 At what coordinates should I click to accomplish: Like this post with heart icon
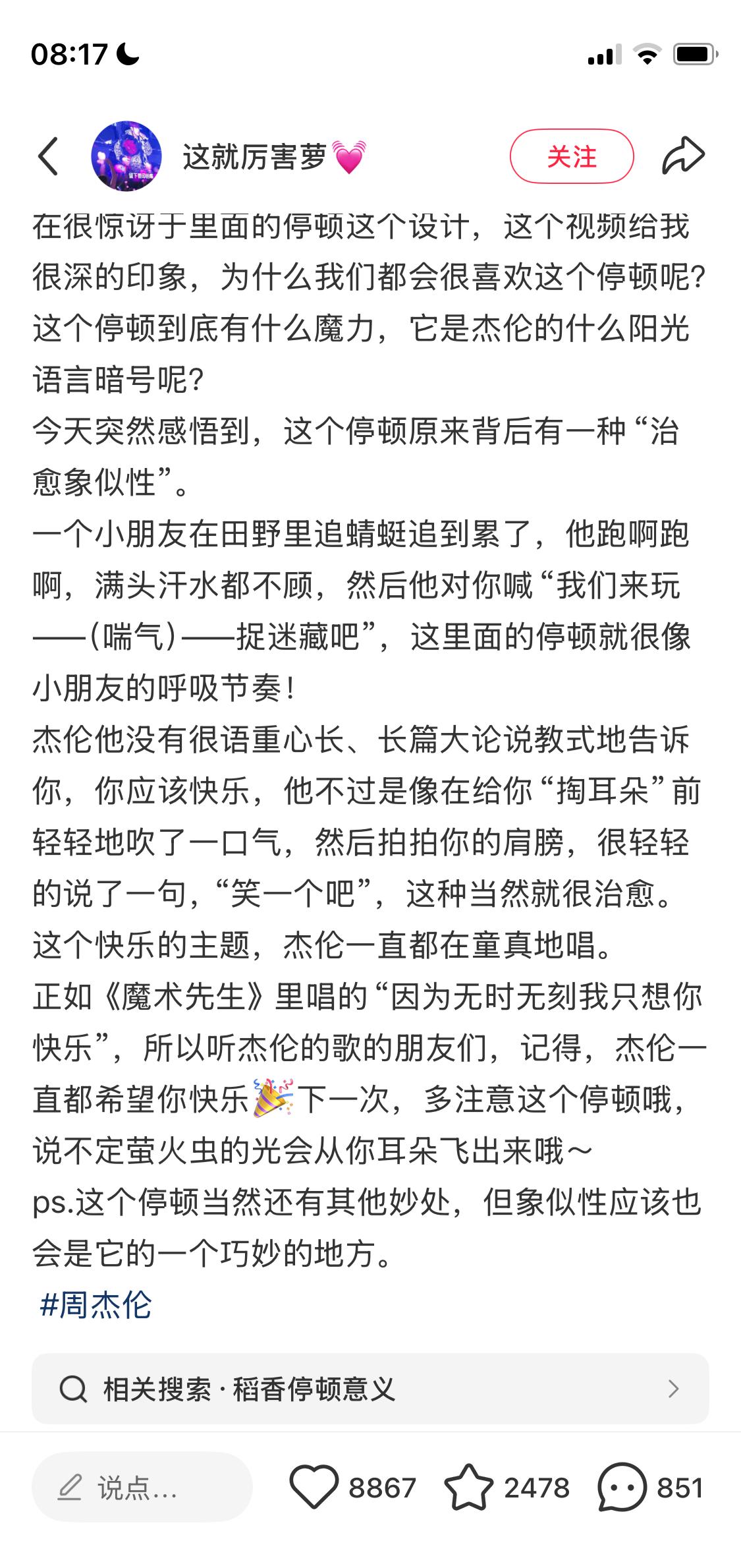[x=314, y=1488]
